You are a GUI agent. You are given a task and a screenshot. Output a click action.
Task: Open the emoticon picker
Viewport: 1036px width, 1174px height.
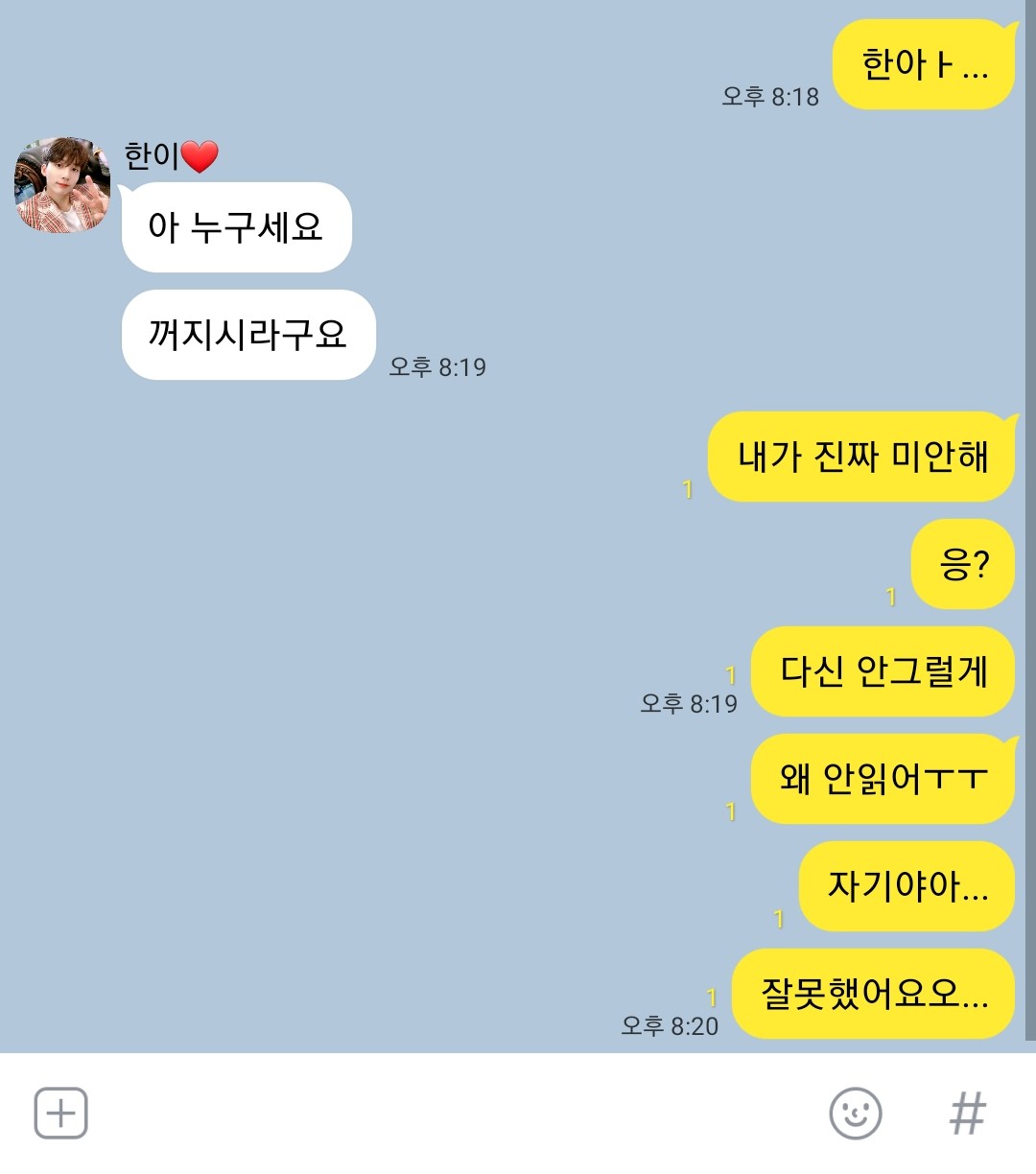855,1114
